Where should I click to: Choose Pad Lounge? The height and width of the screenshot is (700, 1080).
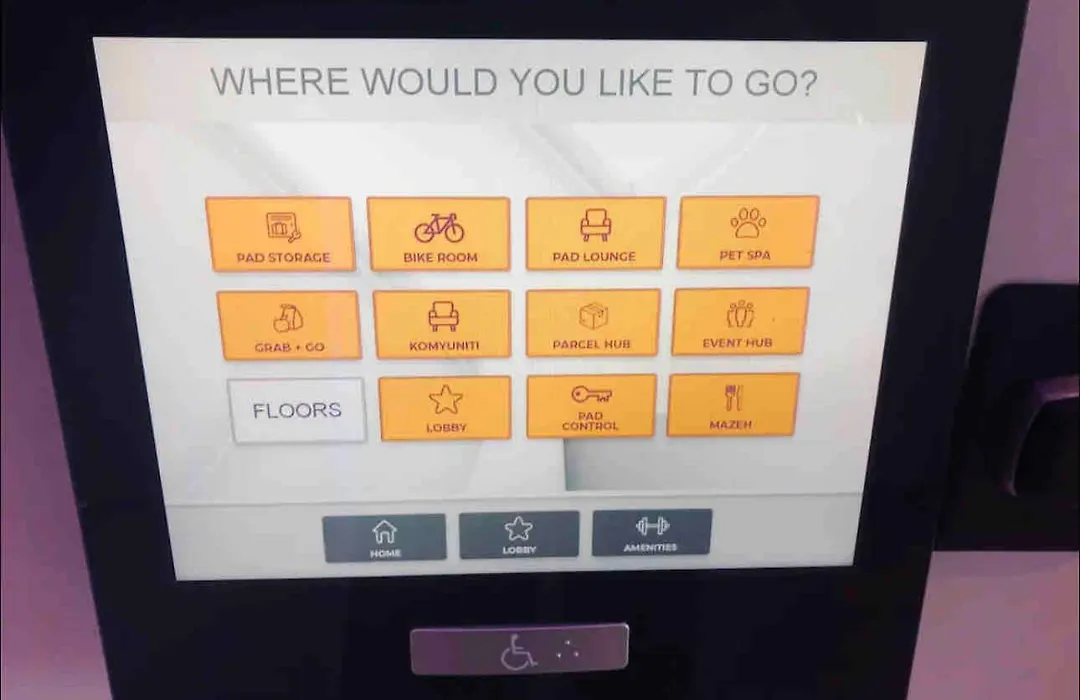coord(595,233)
